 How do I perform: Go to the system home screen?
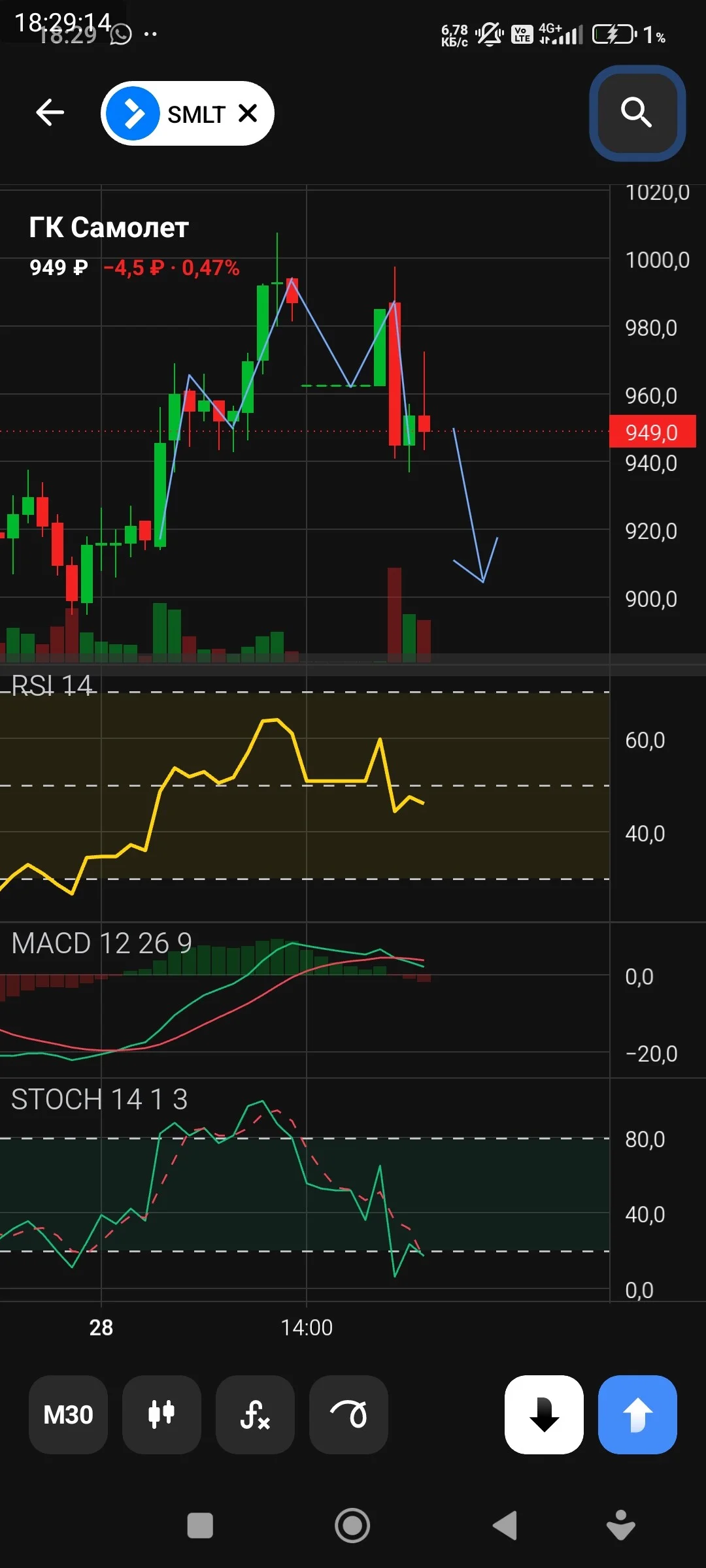pyautogui.click(x=352, y=1526)
